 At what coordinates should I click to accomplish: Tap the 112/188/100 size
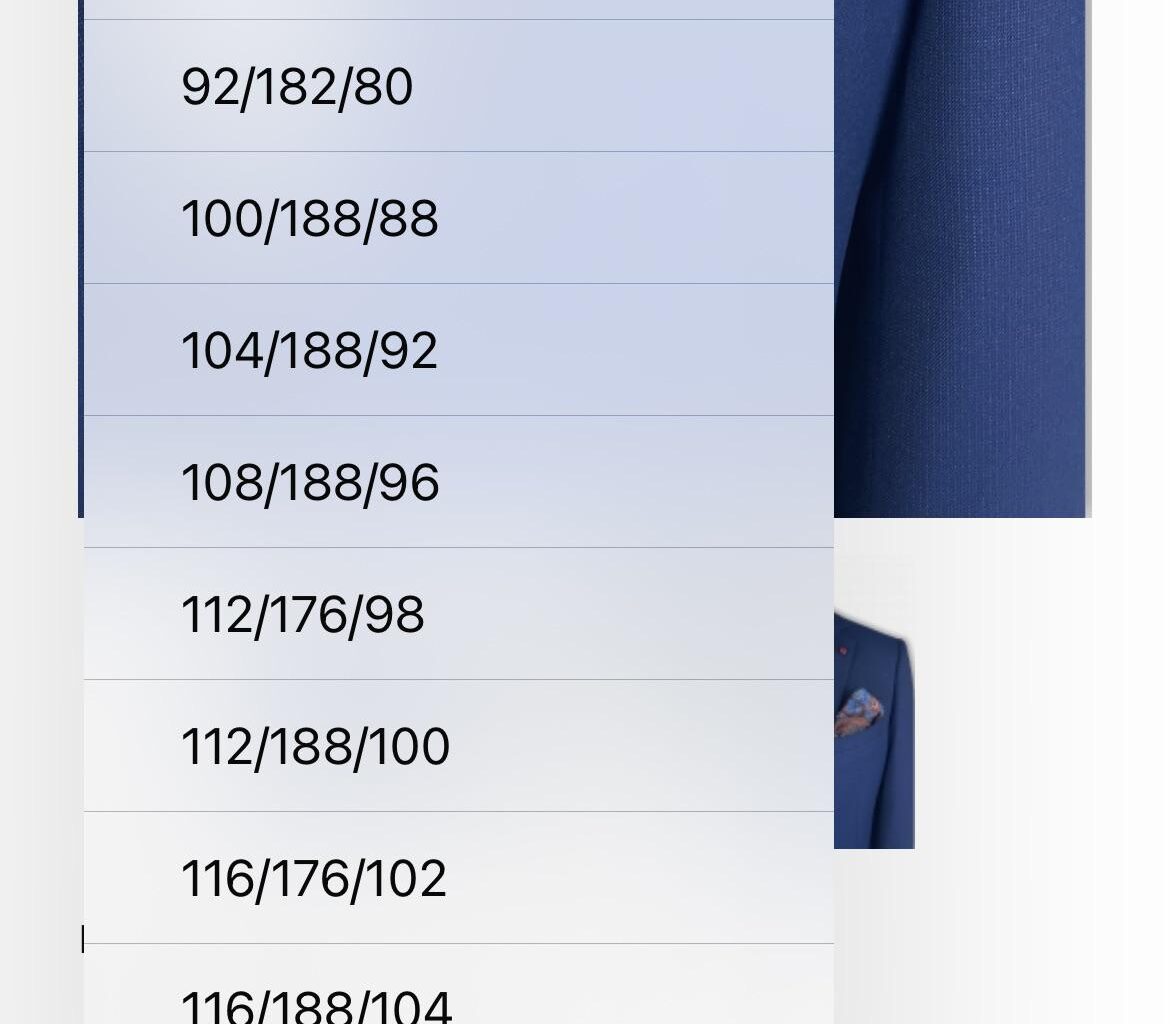[x=315, y=747]
